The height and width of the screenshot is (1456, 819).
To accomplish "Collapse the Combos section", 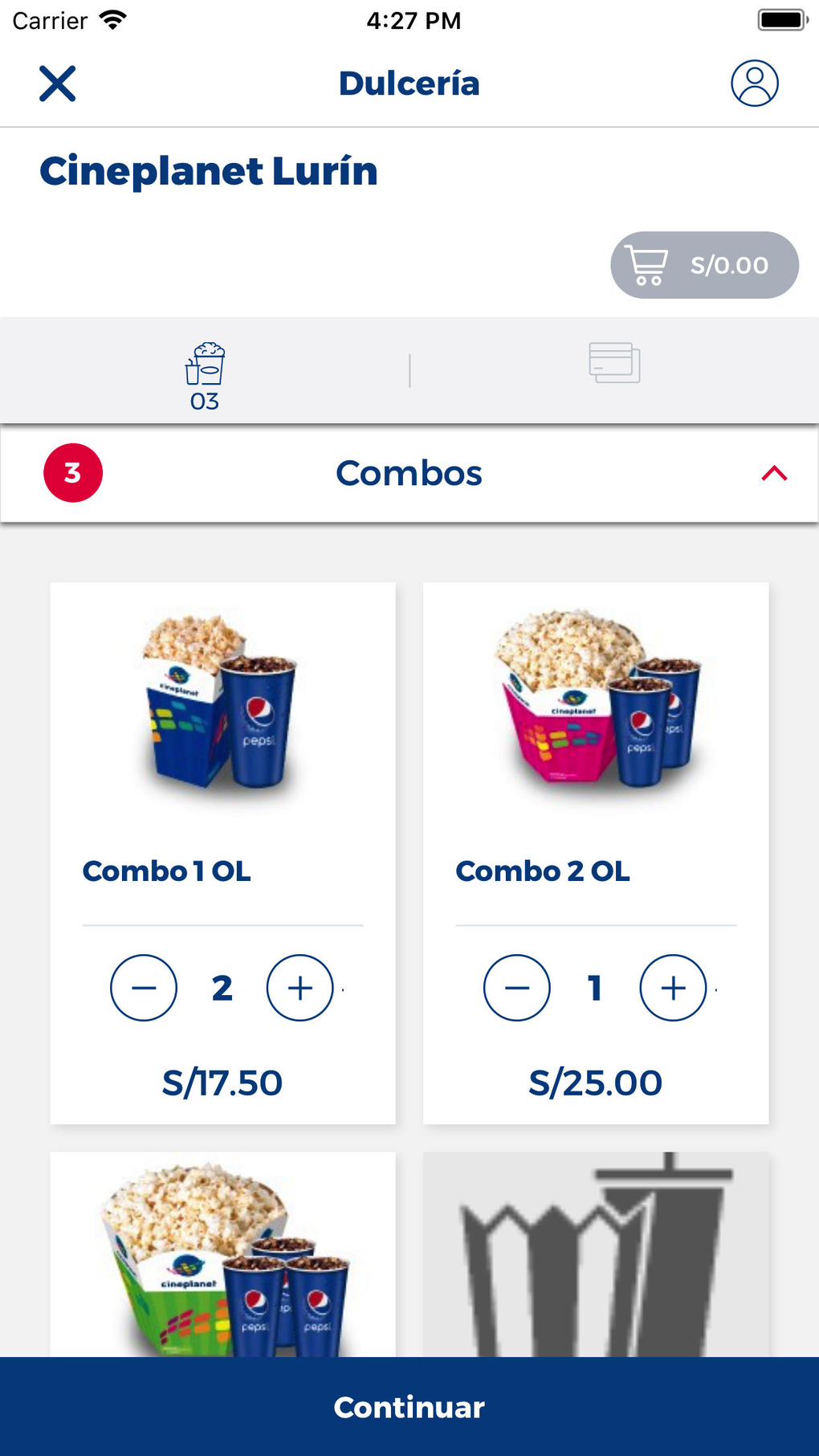I will click(774, 474).
